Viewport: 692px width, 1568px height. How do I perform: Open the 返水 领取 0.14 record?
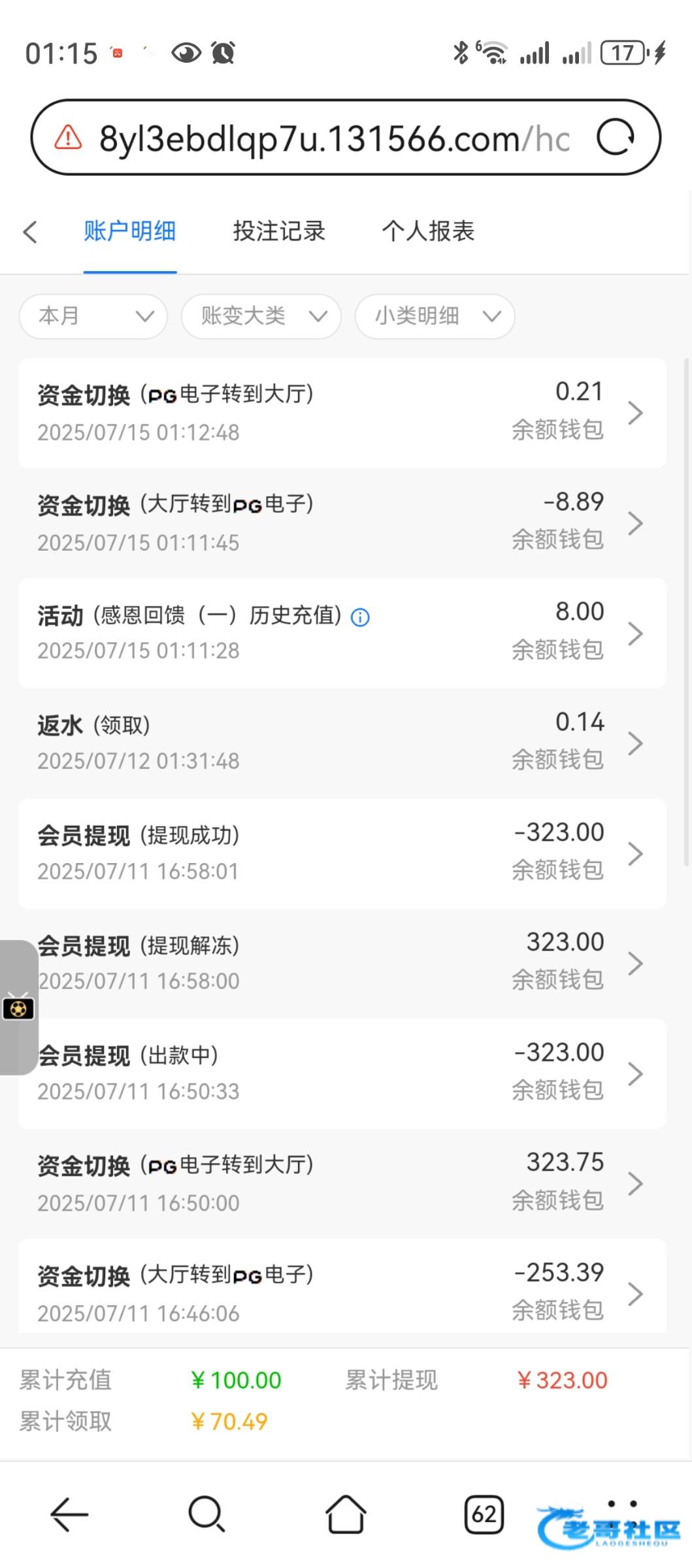pos(342,743)
